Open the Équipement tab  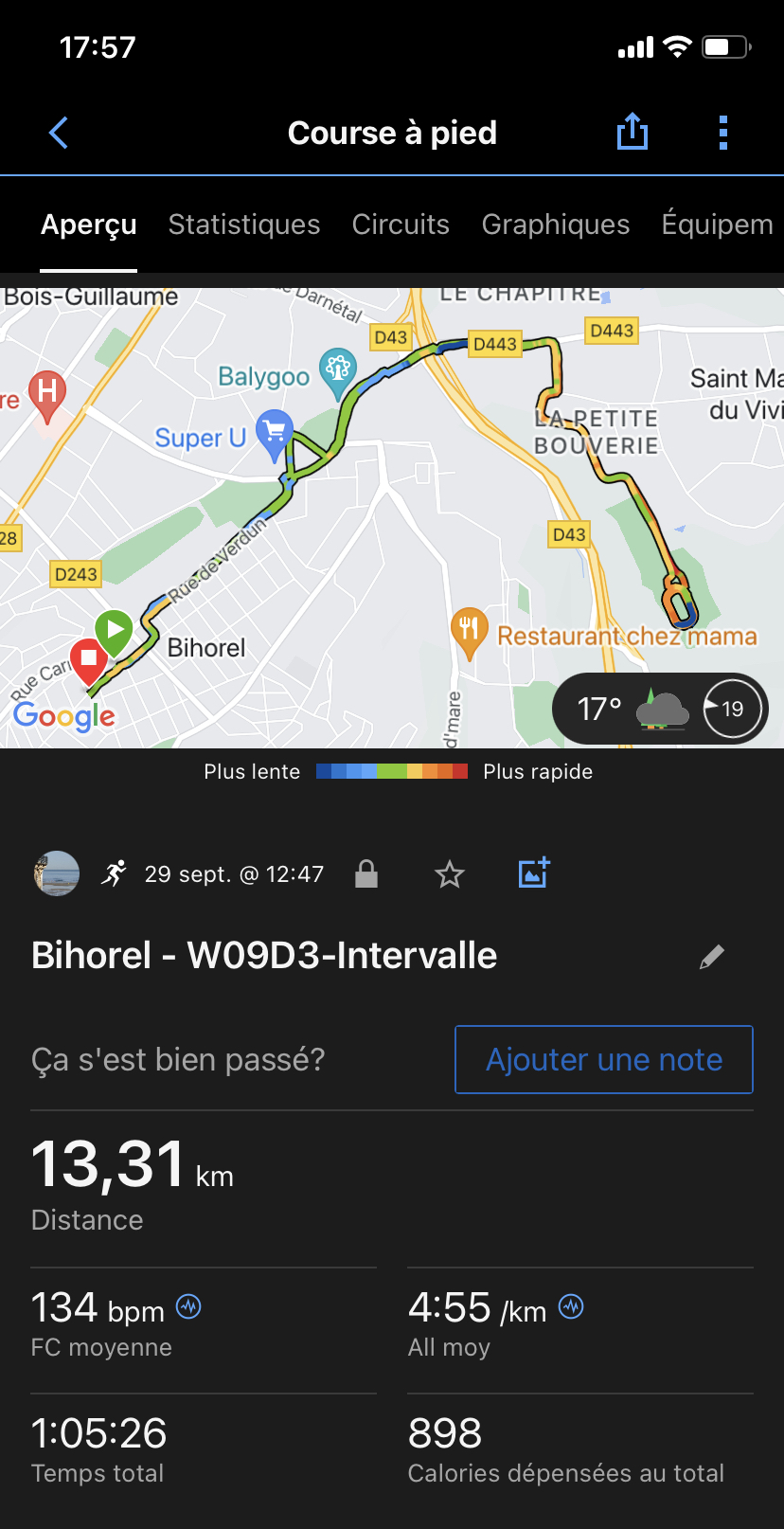tap(718, 225)
